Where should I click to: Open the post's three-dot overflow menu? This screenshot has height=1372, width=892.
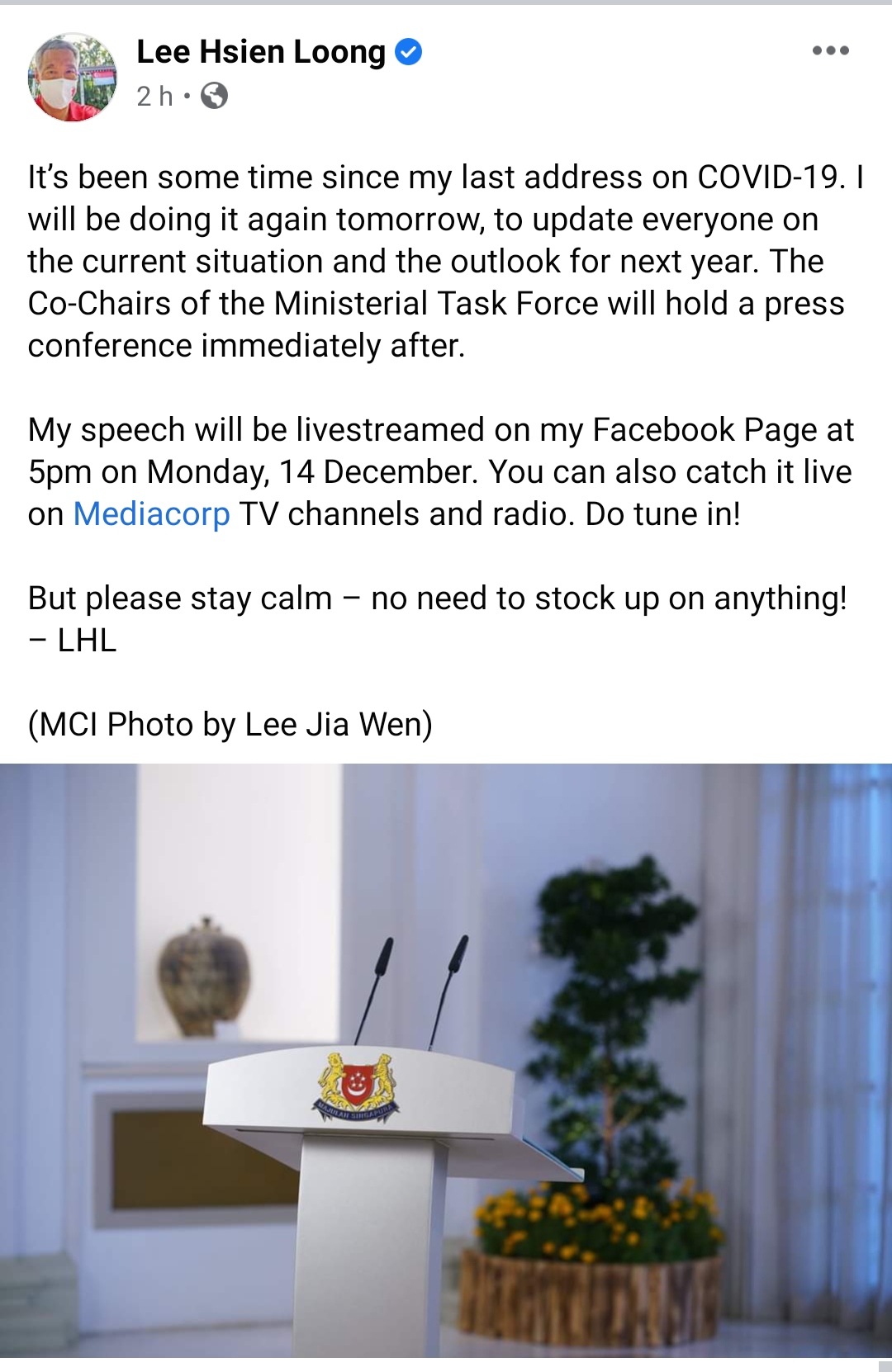[830, 51]
